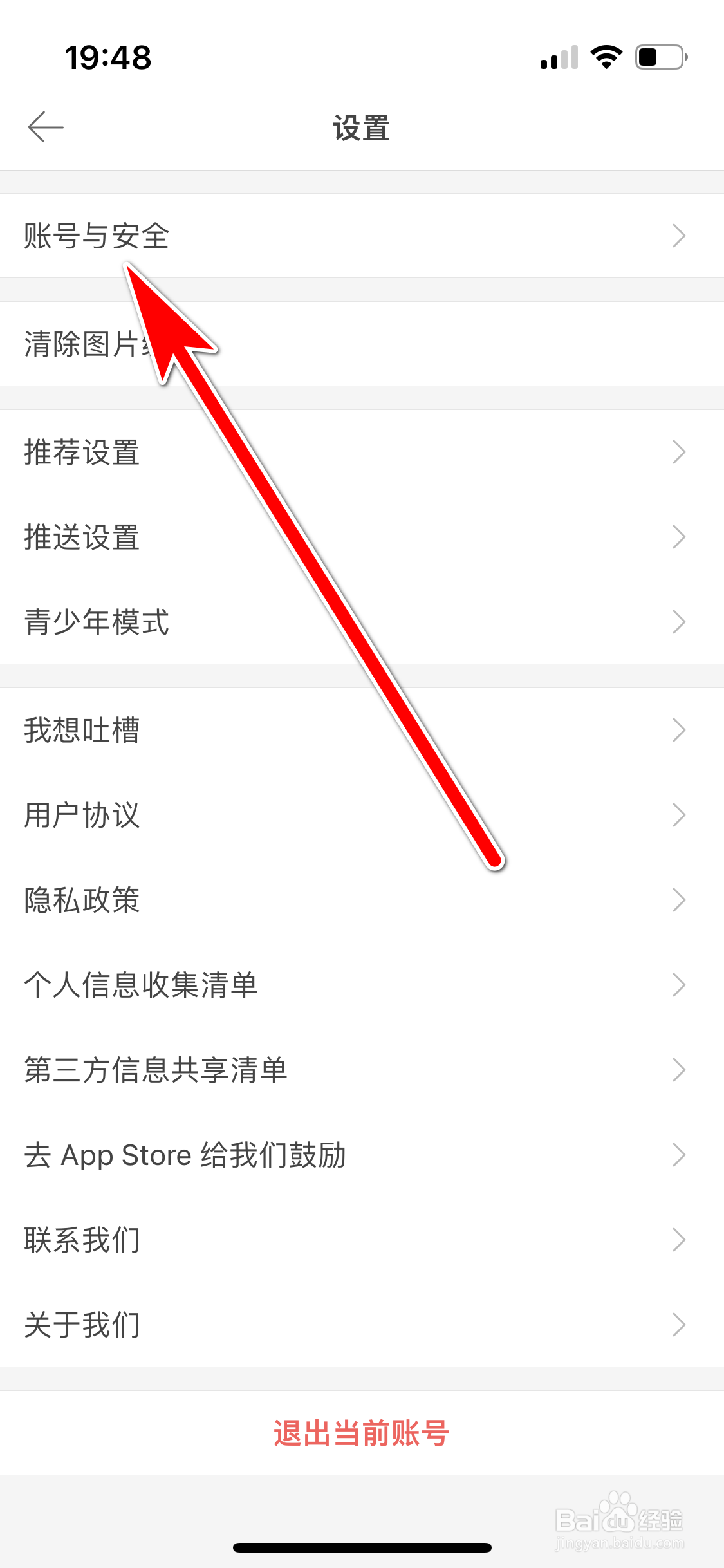724x1568 pixels.
Task: Click the Wi-Fi icon in the status bar
Action: 604,57
